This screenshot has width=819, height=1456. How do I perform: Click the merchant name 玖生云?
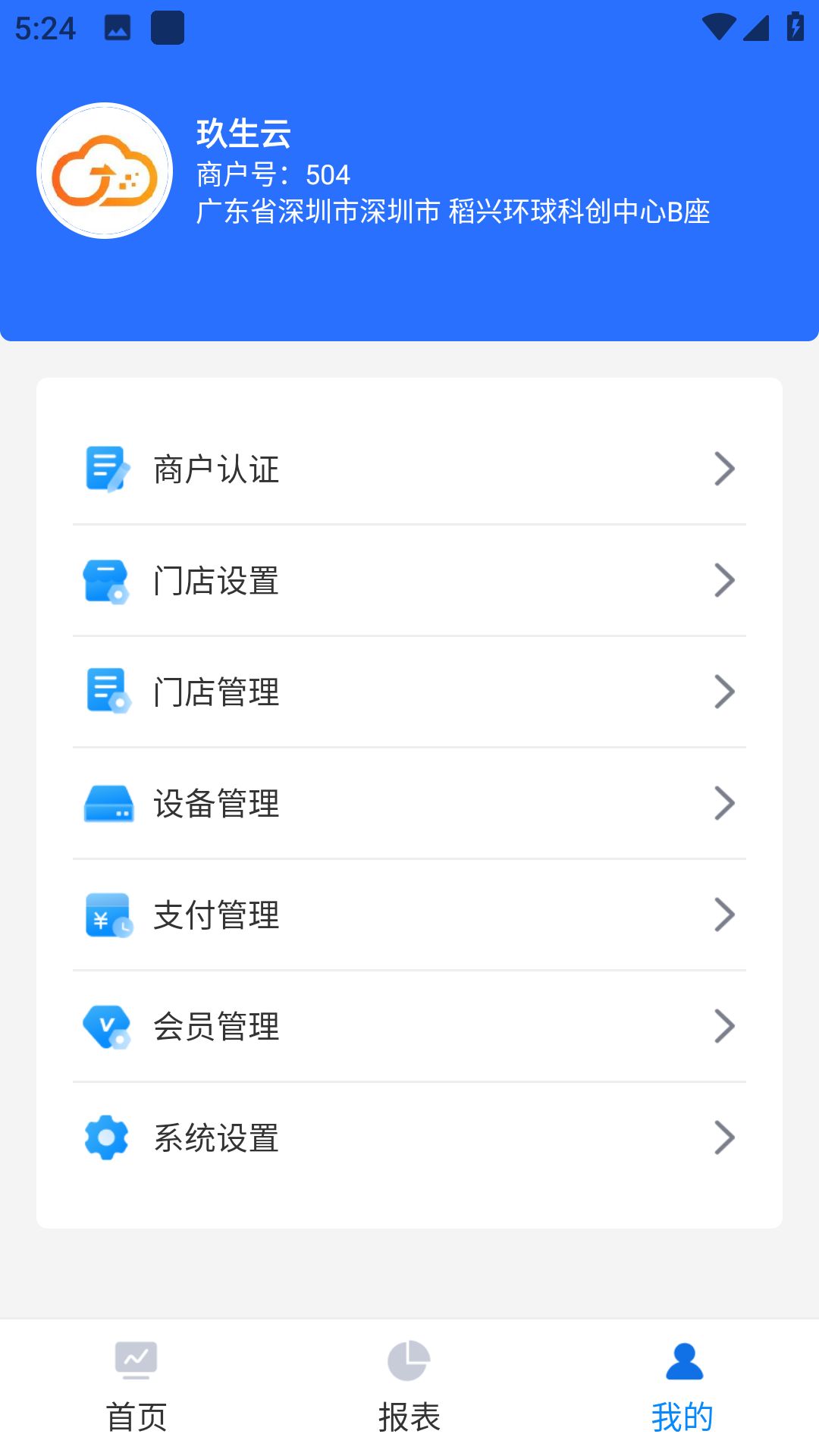point(244,134)
